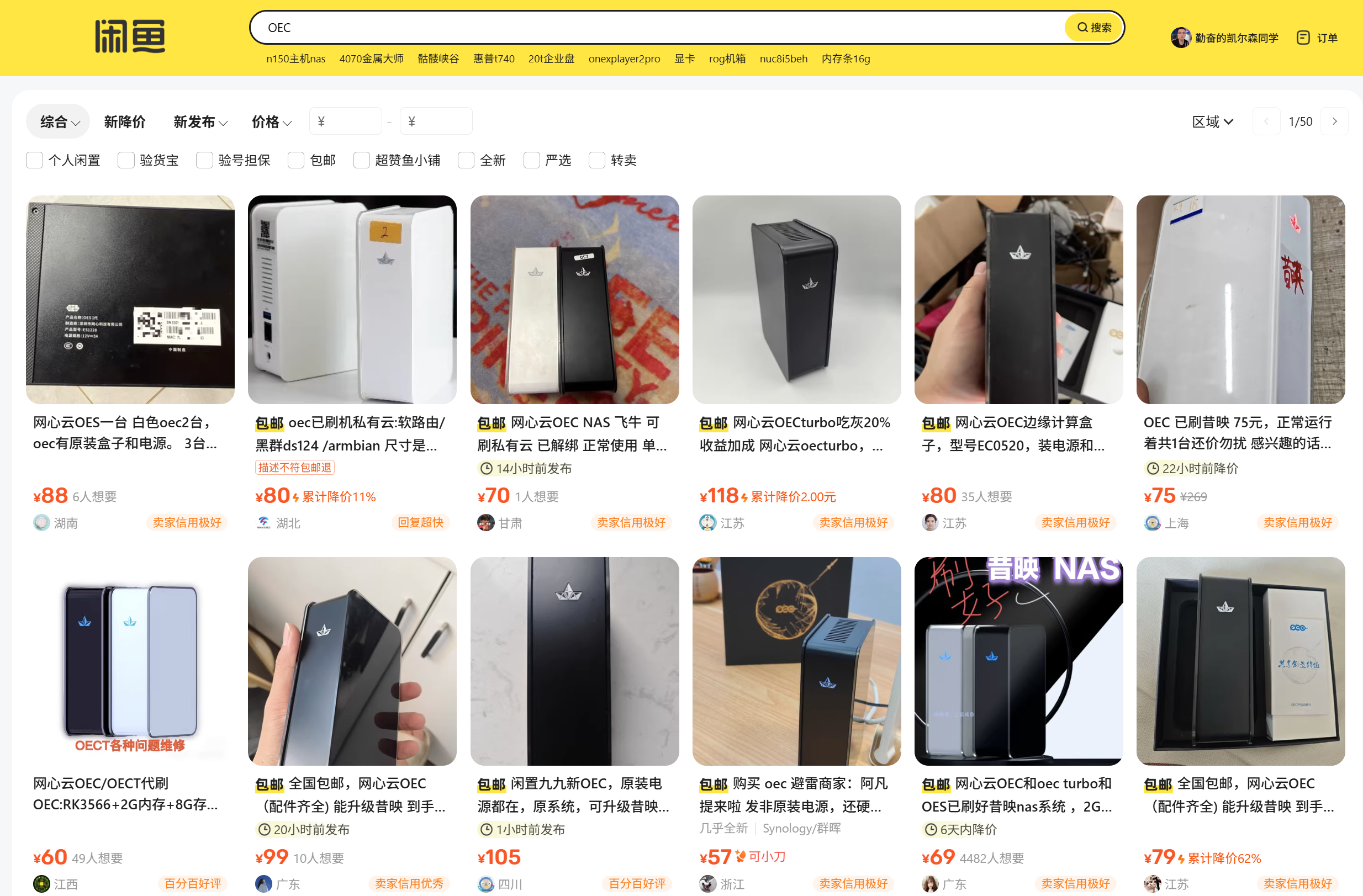
Task: Focus the minimum price field
Action: tap(345, 121)
